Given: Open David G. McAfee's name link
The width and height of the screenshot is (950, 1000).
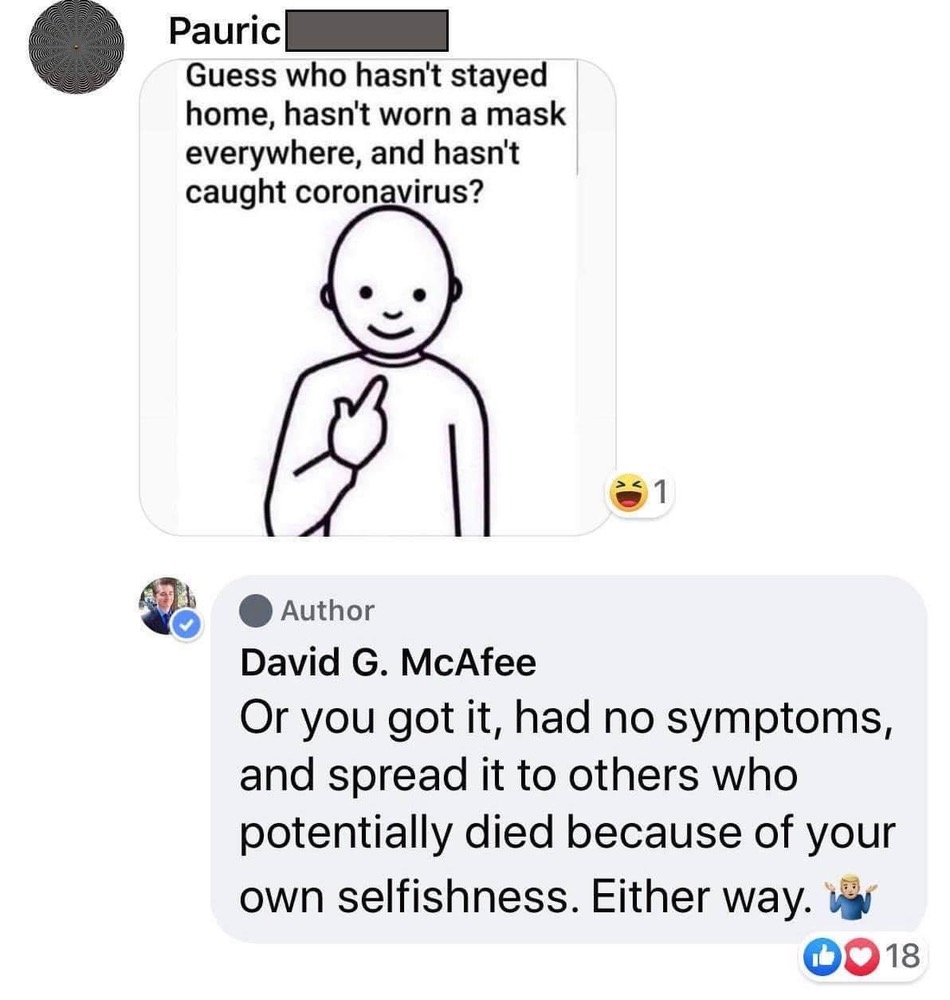Looking at the screenshot, I should pos(389,662).
